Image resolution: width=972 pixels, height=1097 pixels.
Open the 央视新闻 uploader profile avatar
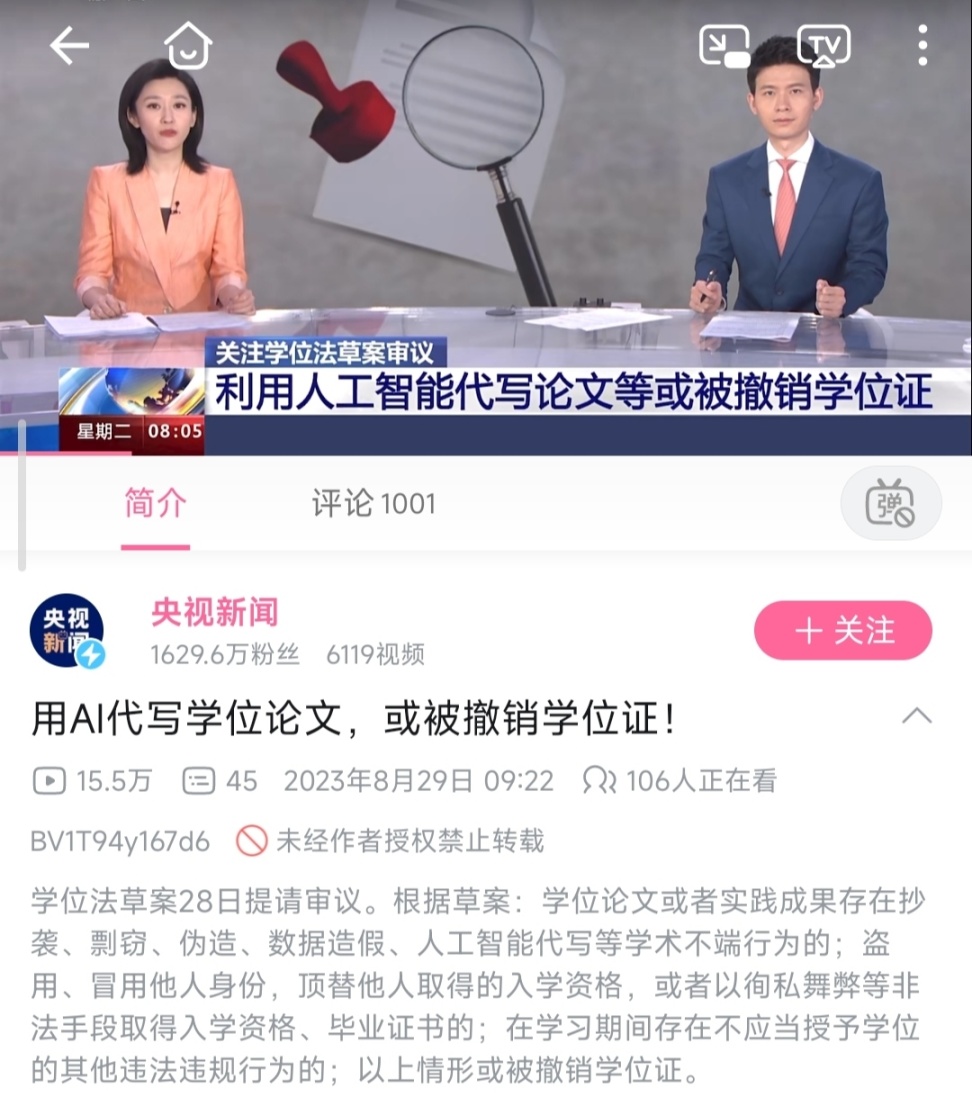(x=67, y=631)
